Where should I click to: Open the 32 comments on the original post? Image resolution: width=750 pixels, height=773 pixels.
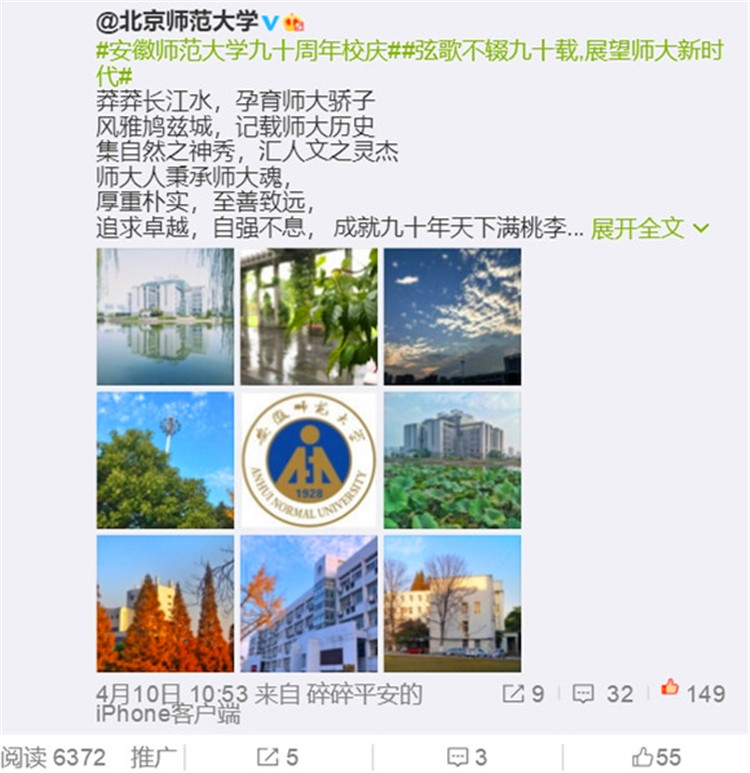(x=603, y=692)
